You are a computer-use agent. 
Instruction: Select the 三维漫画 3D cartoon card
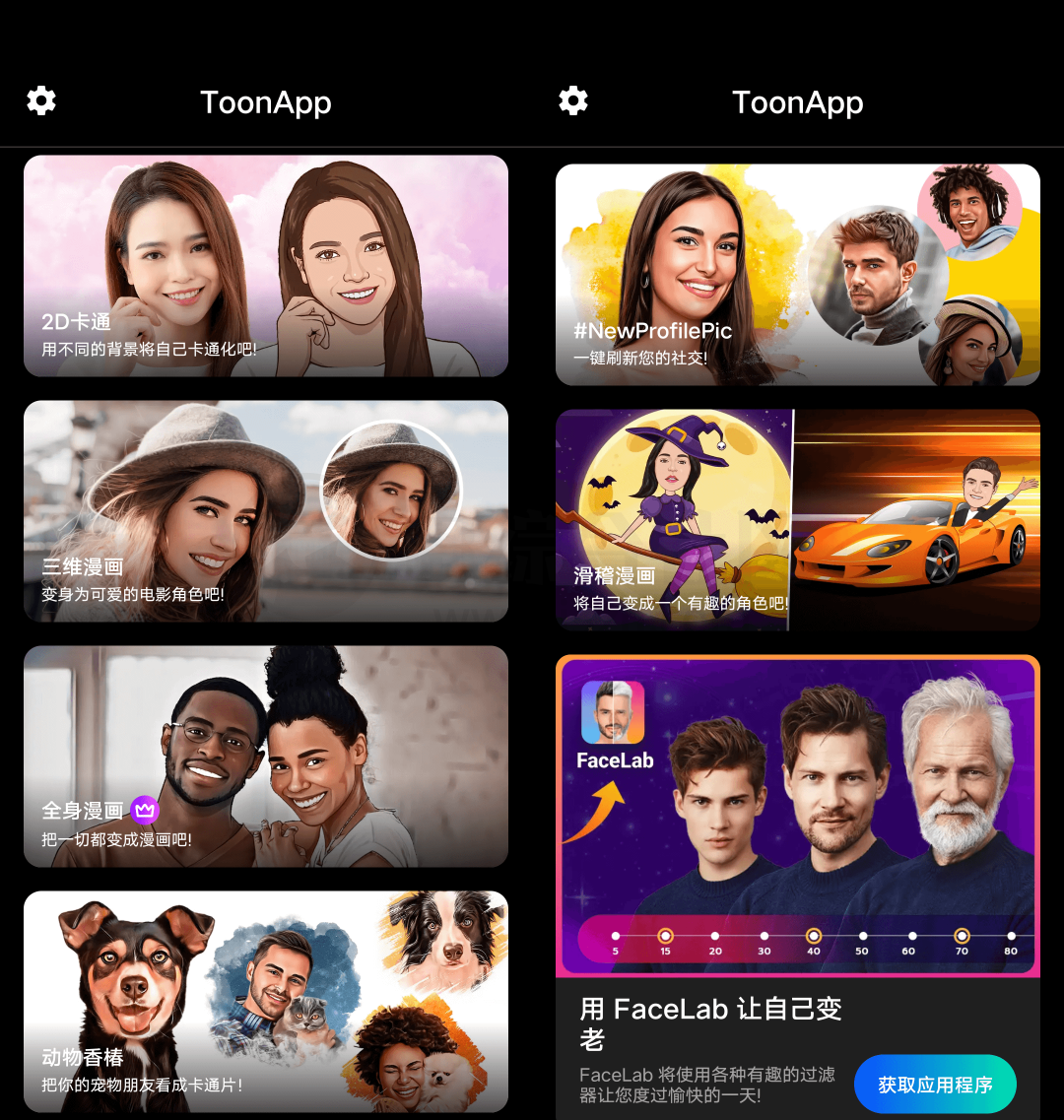click(x=266, y=511)
